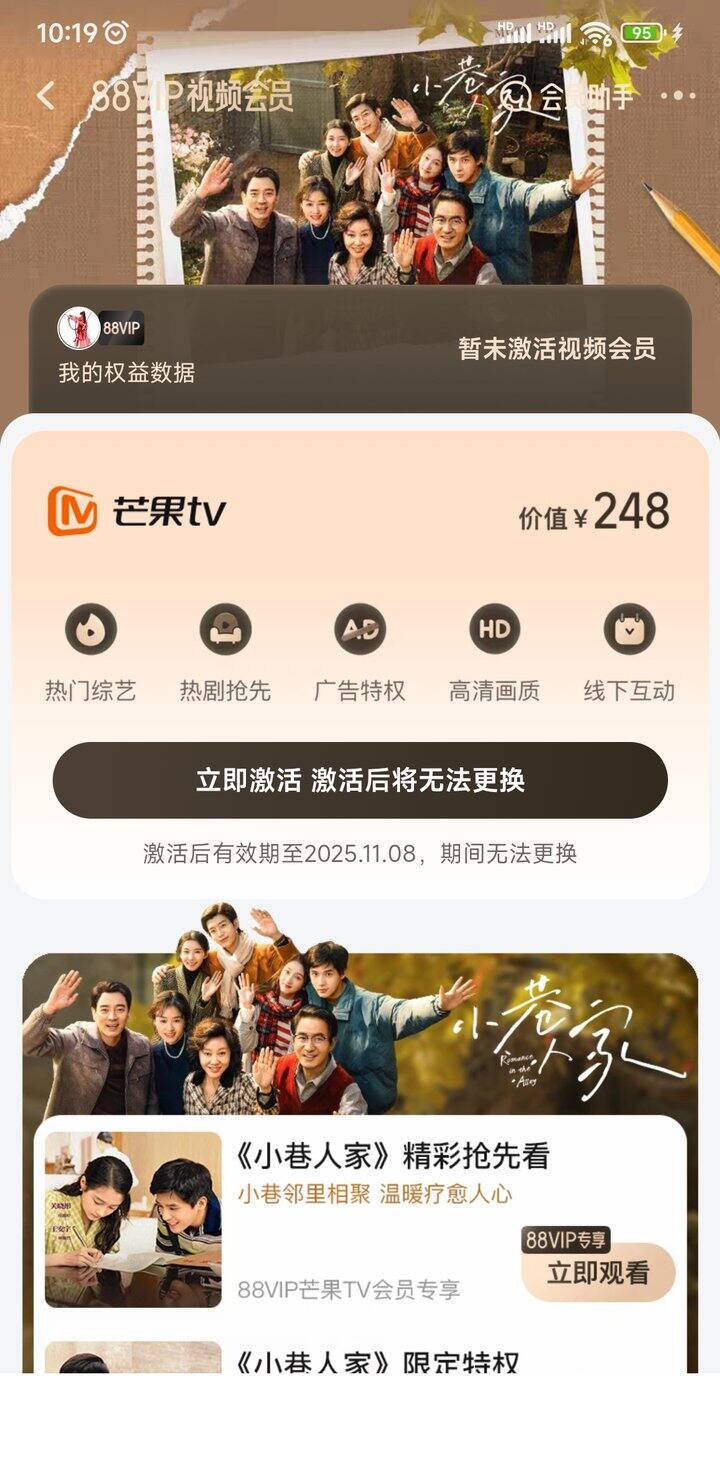Open the 会员助手 assistant
The image size is (720, 1460).
coord(586,97)
